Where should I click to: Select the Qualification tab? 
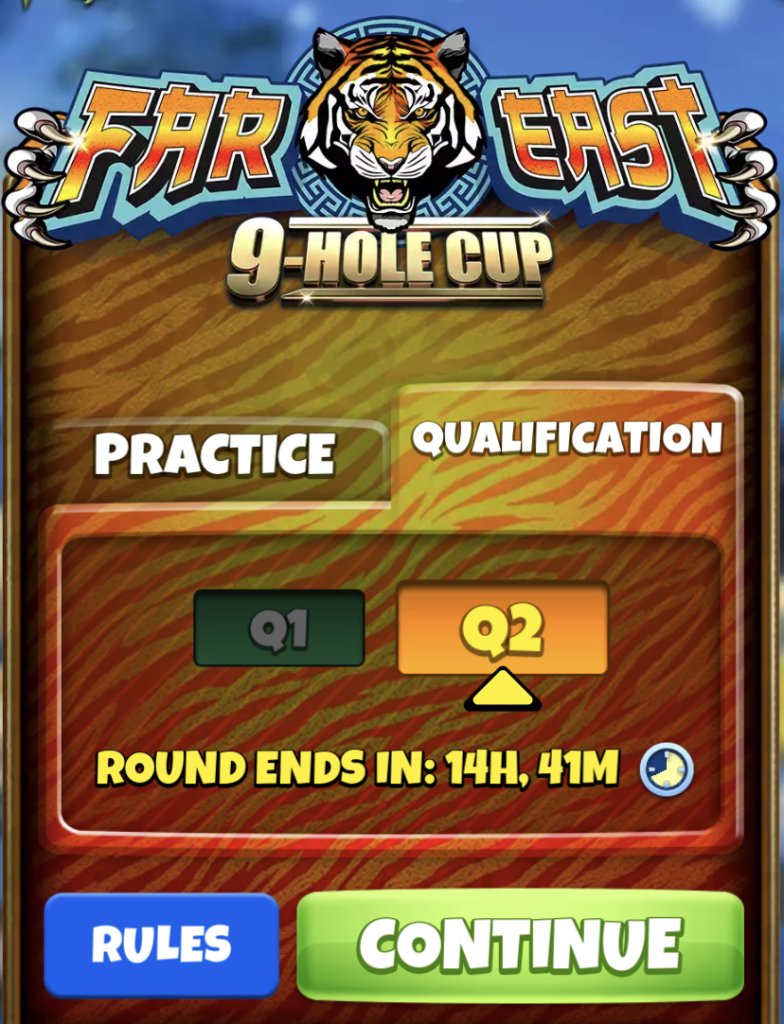coord(567,440)
